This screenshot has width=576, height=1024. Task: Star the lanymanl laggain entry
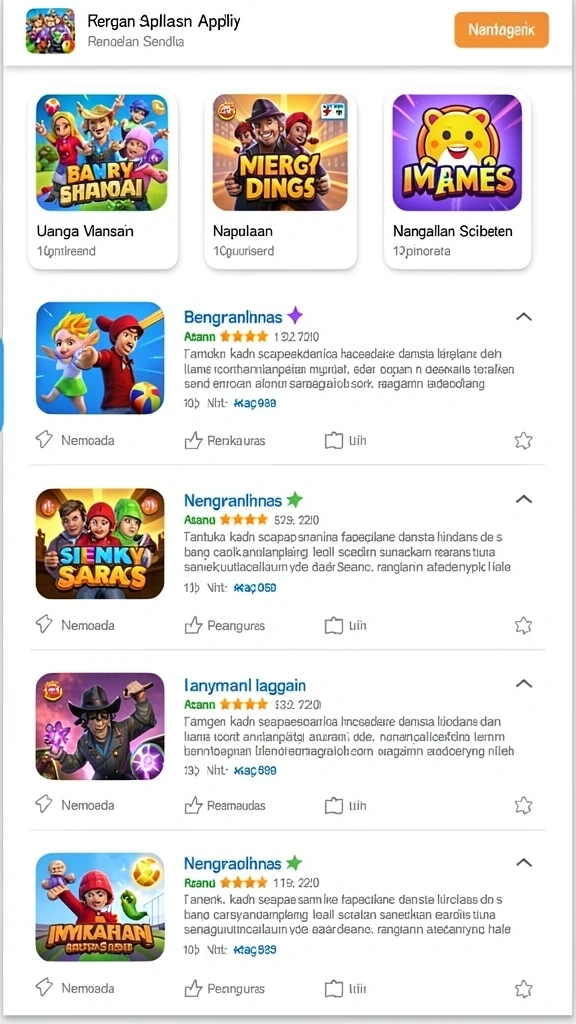[x=523, y=805]
